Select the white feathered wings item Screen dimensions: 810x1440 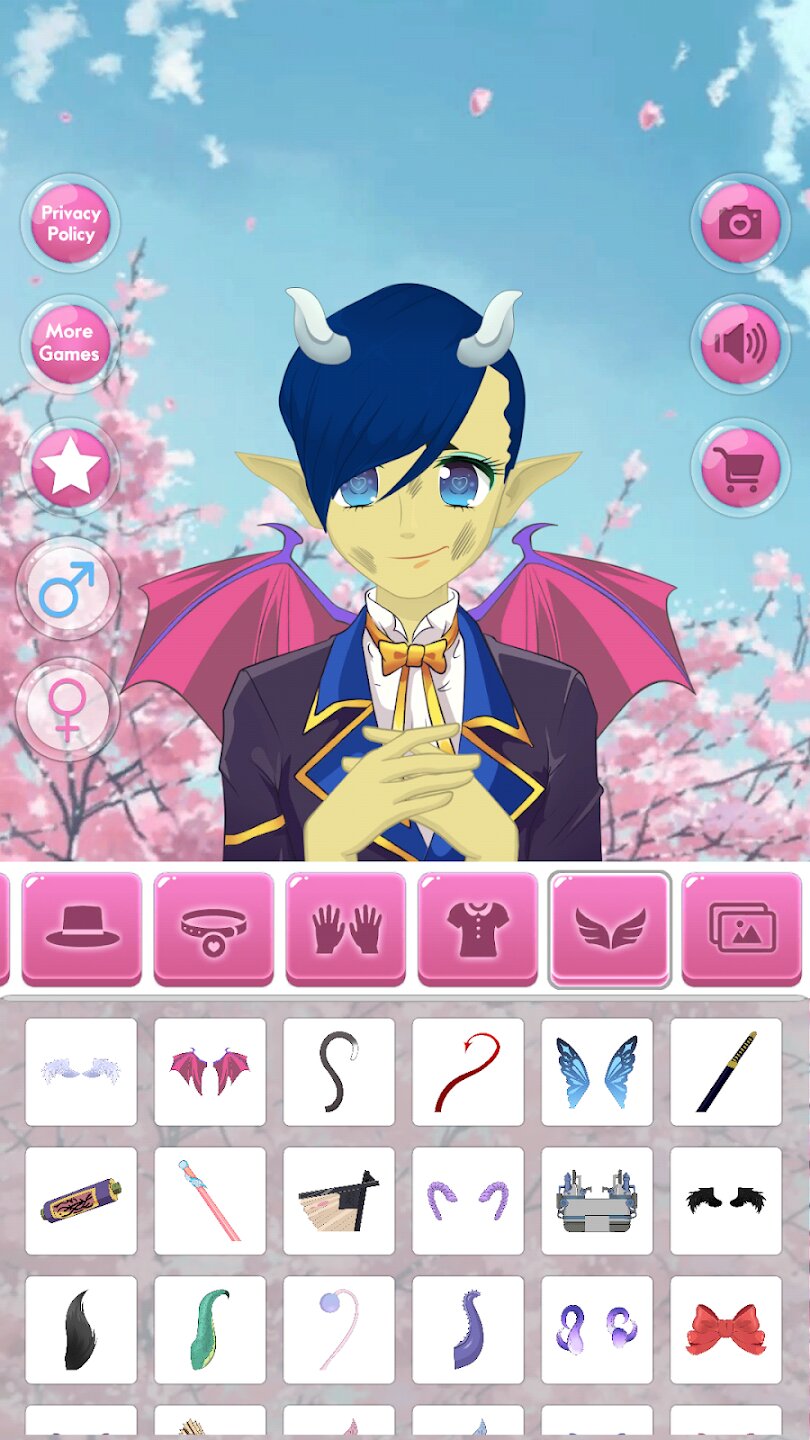[x=81, y=1072]
